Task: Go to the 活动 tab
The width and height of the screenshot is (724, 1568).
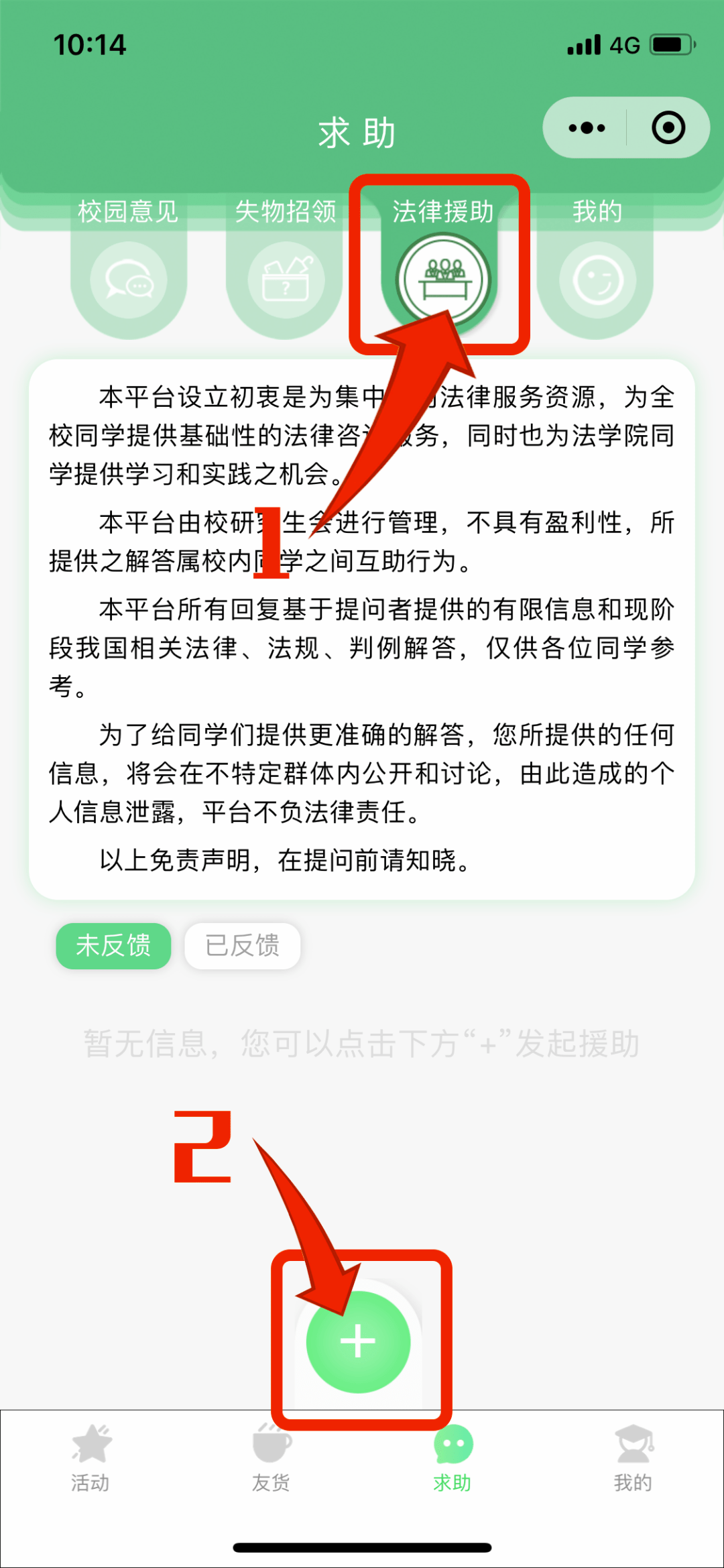Action: click(x=91, y=1457)
